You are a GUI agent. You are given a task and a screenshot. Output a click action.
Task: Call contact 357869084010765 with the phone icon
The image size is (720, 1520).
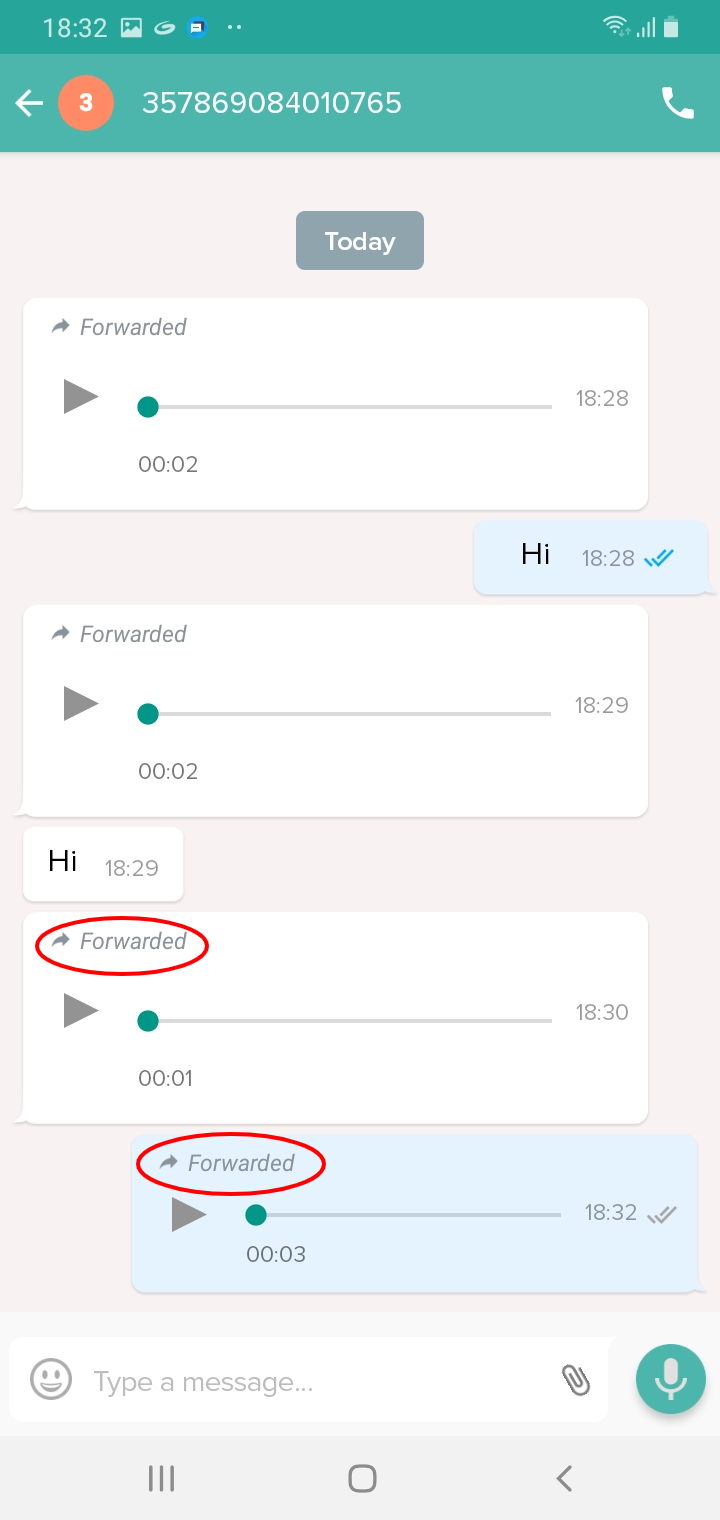(x=677, y=103)
